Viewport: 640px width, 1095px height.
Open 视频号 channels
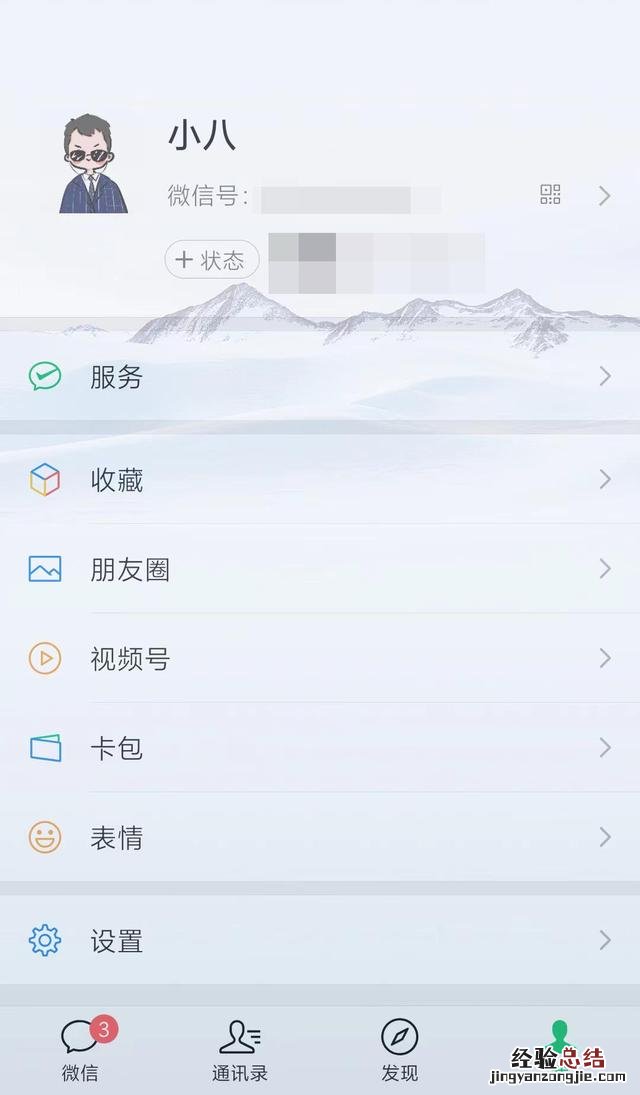[x=320, y=658]
